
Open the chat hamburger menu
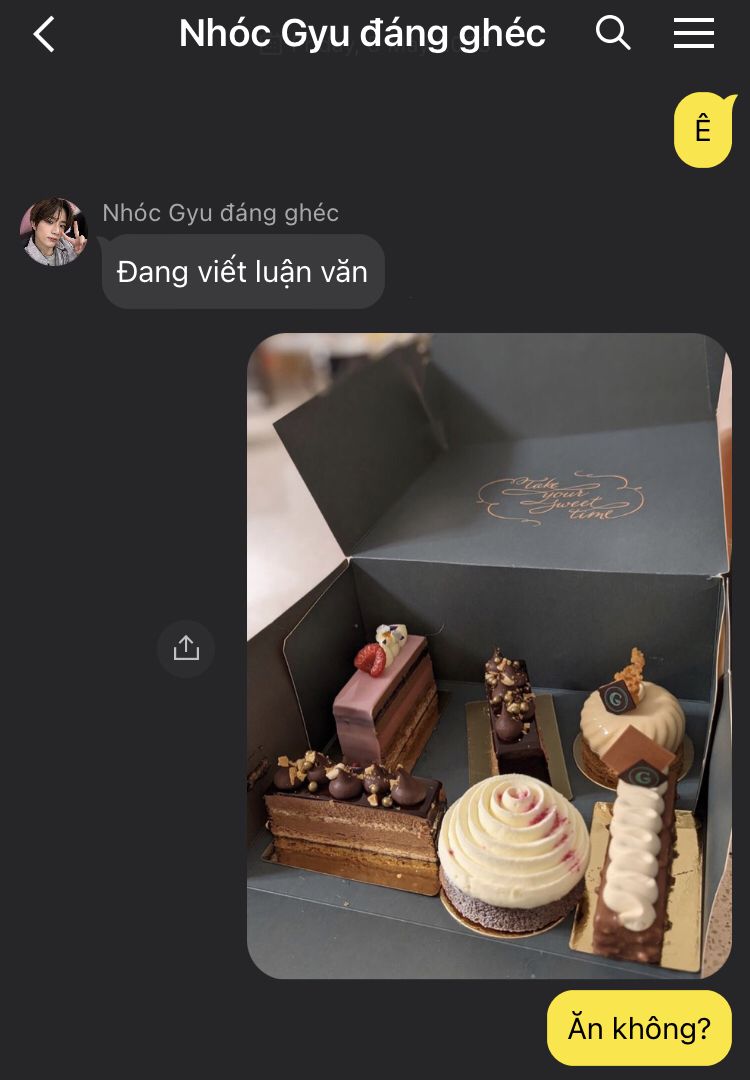coord(693,33)
